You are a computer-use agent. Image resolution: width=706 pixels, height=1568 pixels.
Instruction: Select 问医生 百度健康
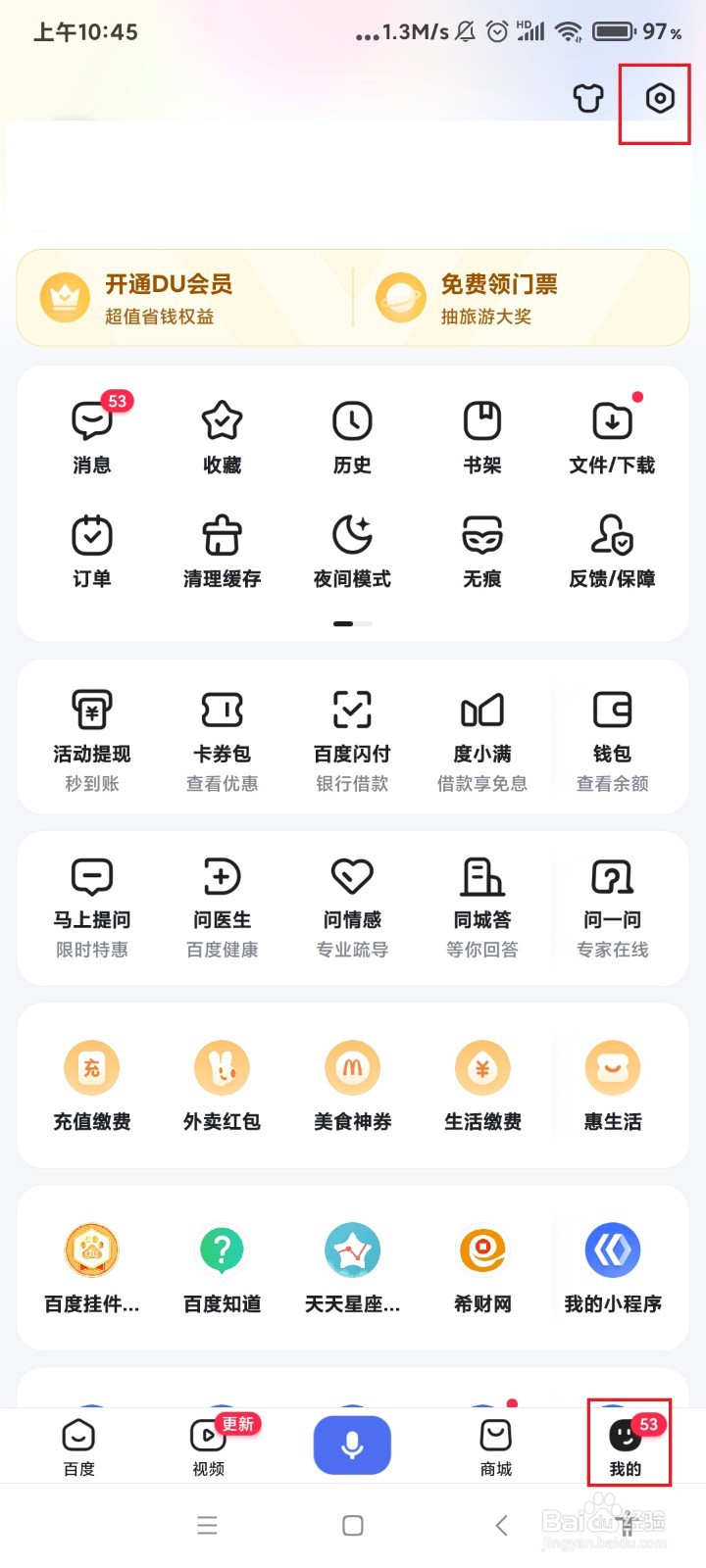pyautogui.click(x=223, y=906)
